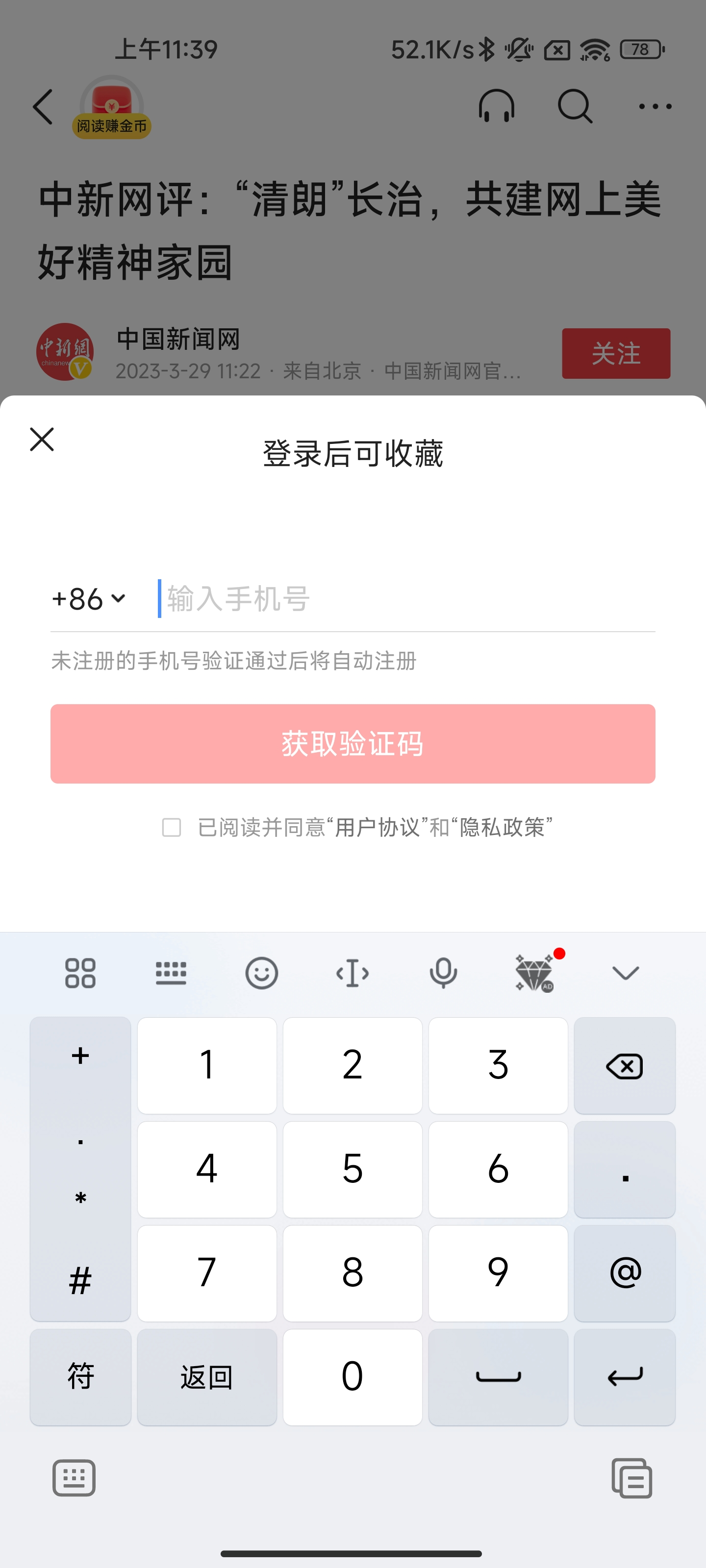Tap the 获取验证码 button
This screenshot has width=706, height=1568.
coord(352,744)
